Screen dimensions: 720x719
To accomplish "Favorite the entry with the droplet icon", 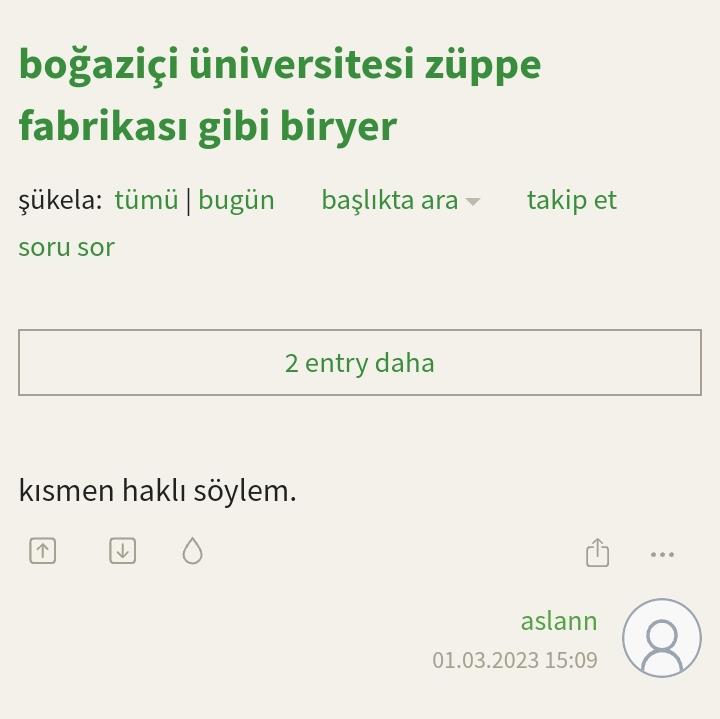I will [x=193, y=551].
